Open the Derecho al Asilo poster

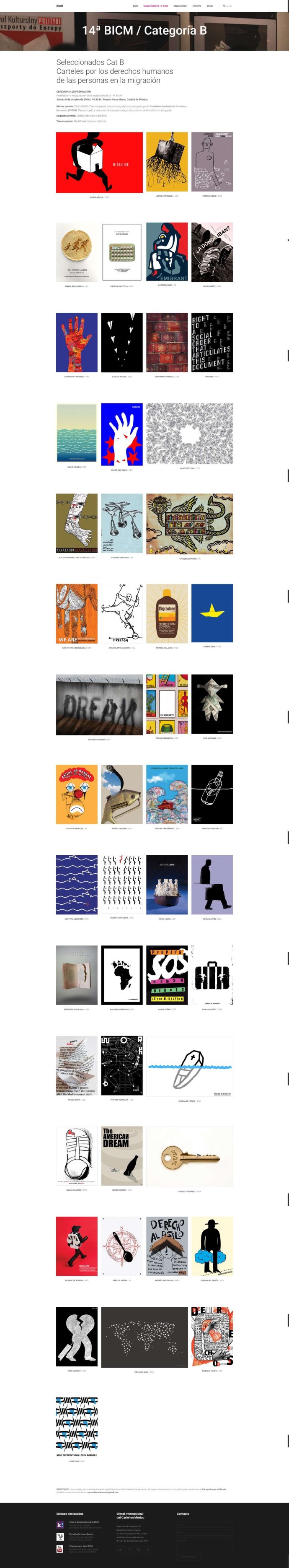(167, 1246)
